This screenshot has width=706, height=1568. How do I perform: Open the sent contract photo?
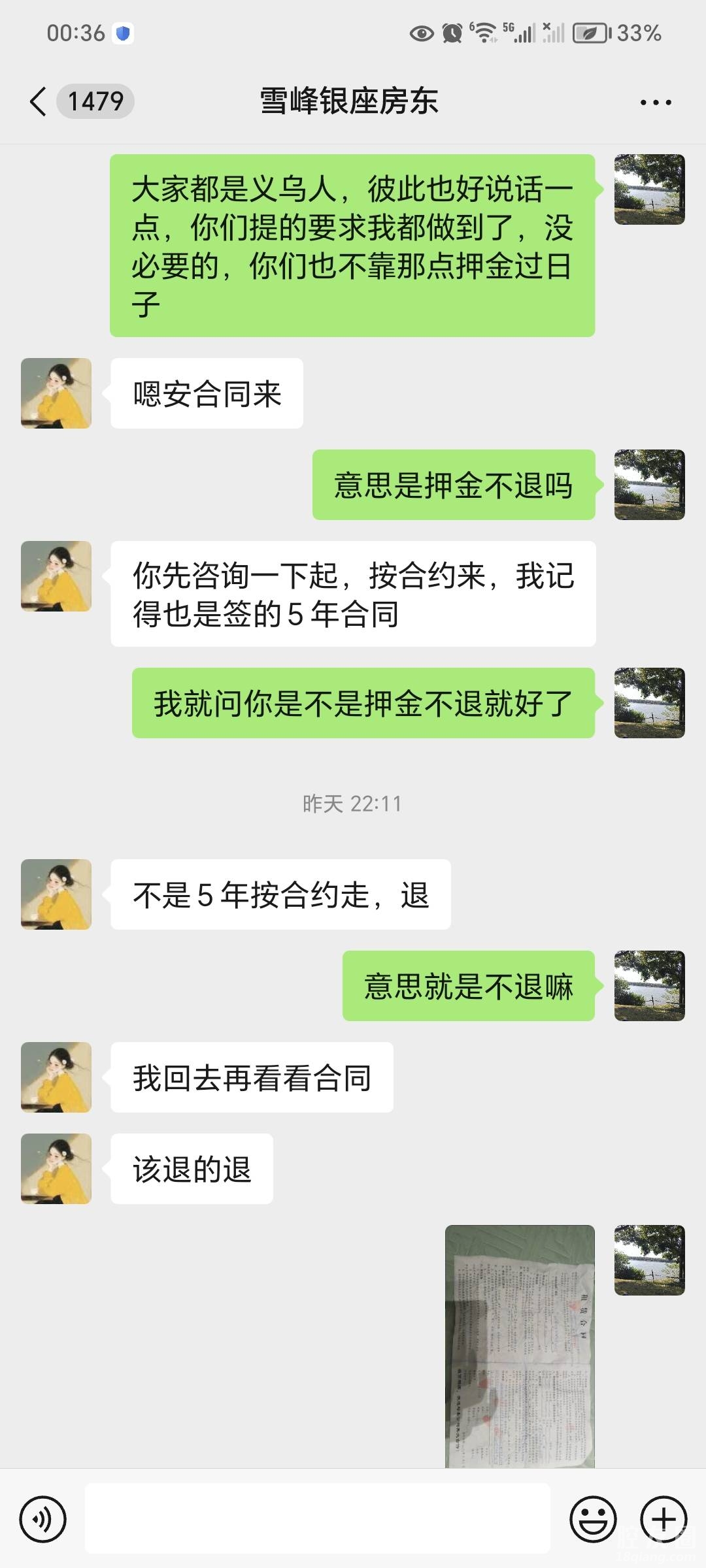pyautogui.click(x=520, y=1346)
